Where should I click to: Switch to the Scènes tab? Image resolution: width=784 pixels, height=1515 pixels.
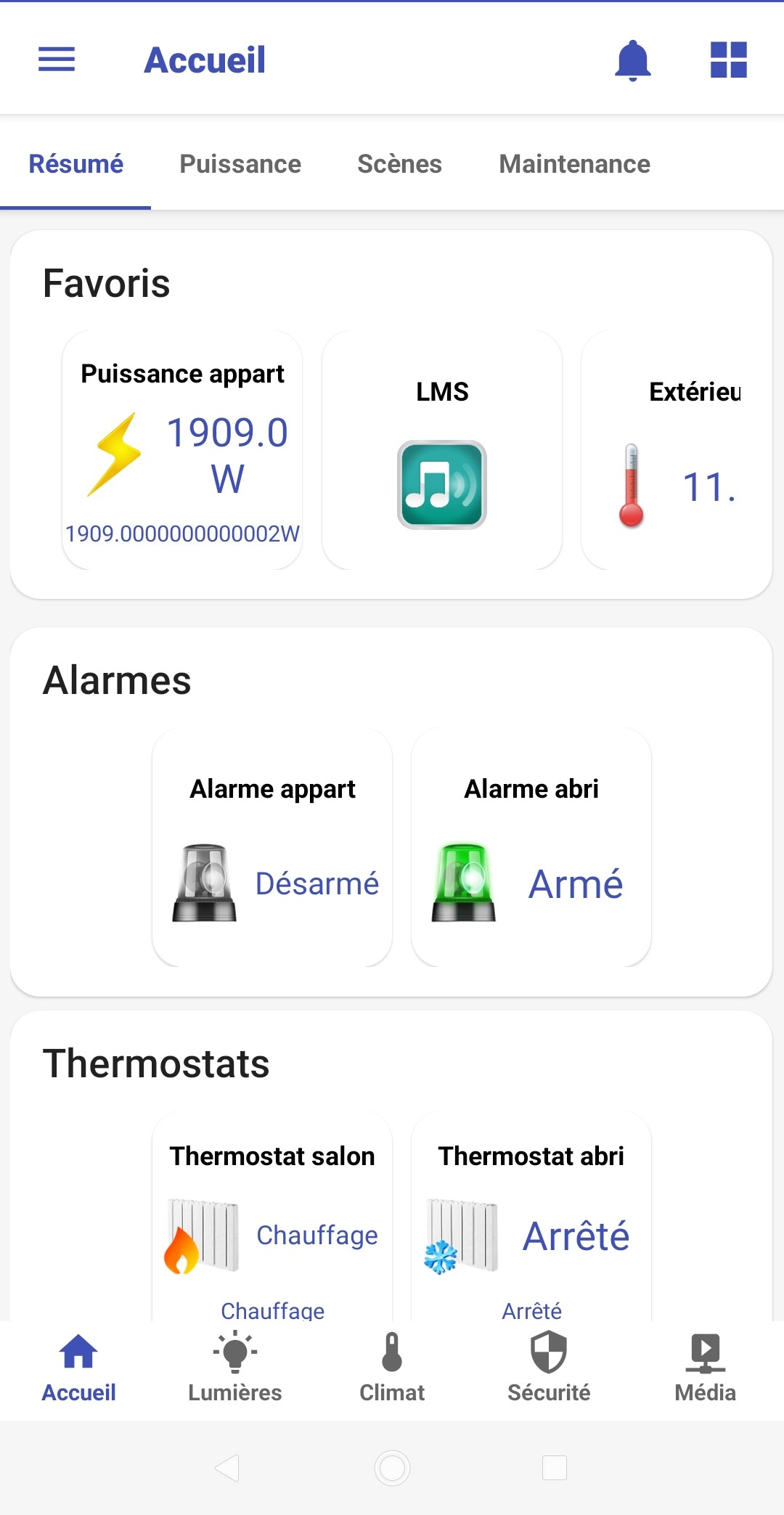(x=399, y=164)
